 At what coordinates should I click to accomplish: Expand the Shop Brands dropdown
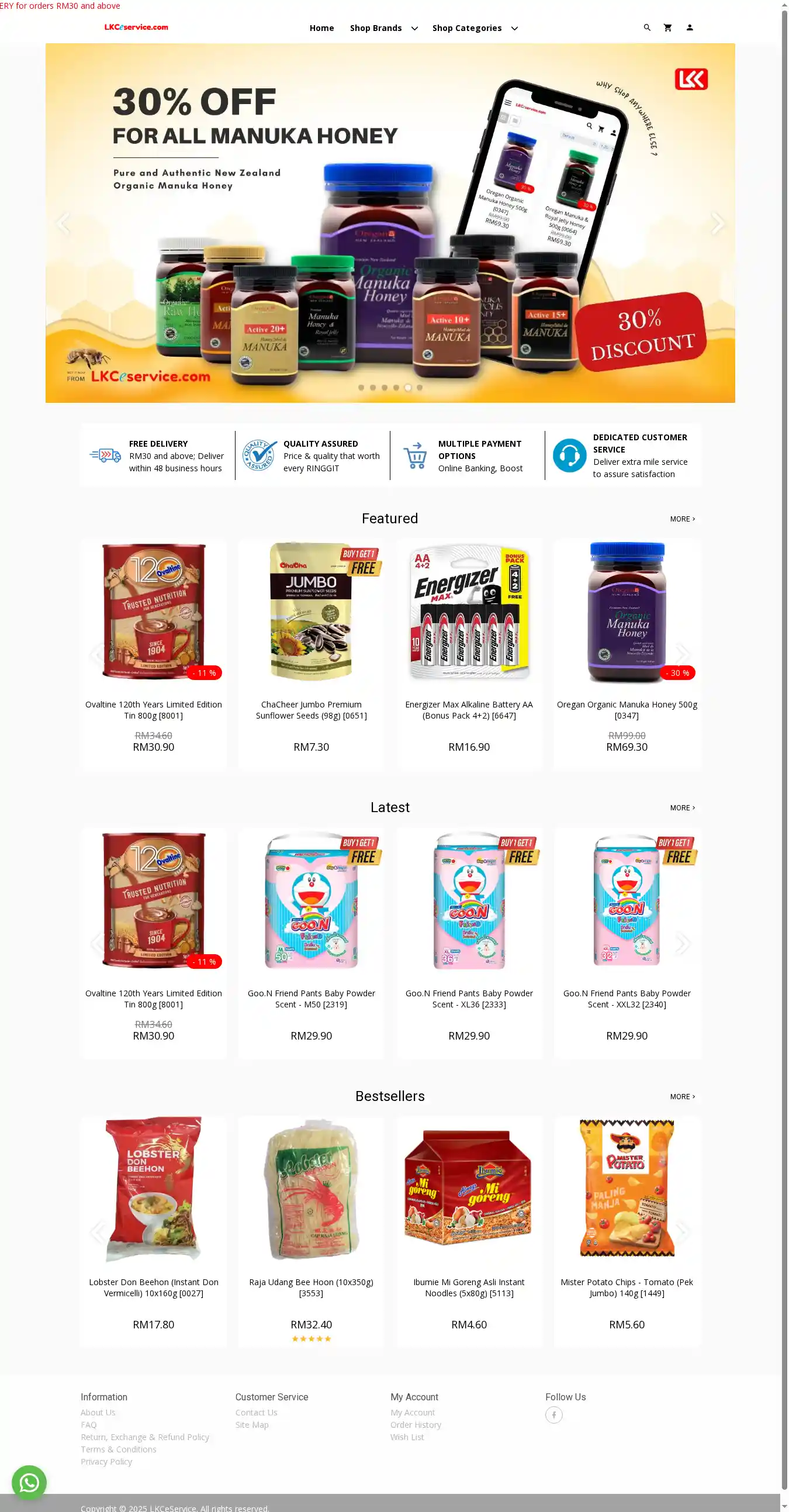(x=383, y=28)
